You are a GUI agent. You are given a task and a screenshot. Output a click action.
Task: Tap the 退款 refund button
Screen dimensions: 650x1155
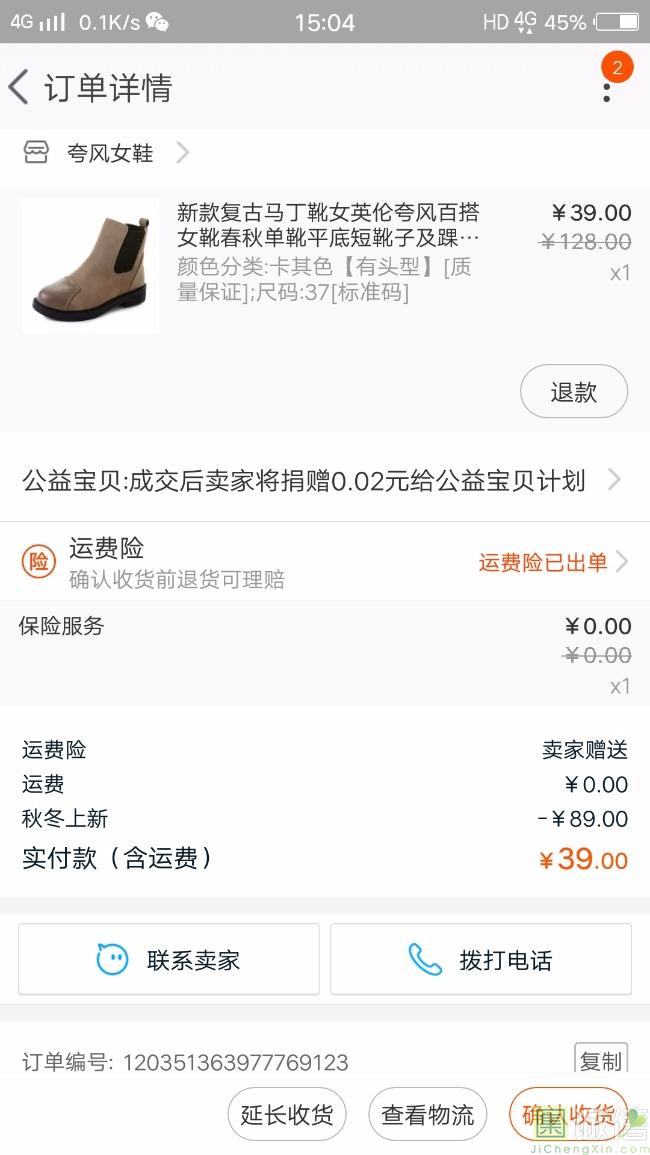point(573,392)
